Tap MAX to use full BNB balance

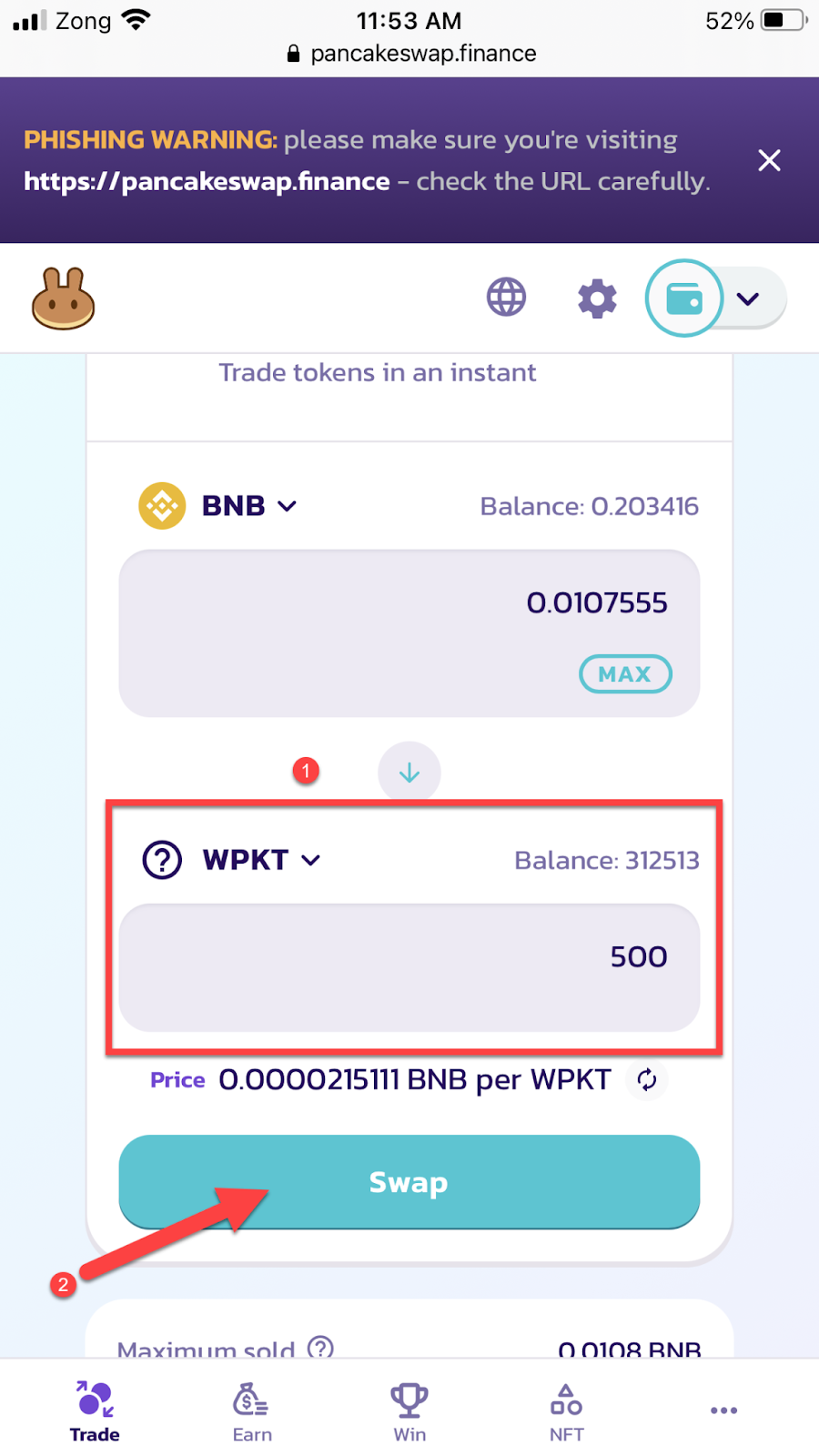(625, 674)
